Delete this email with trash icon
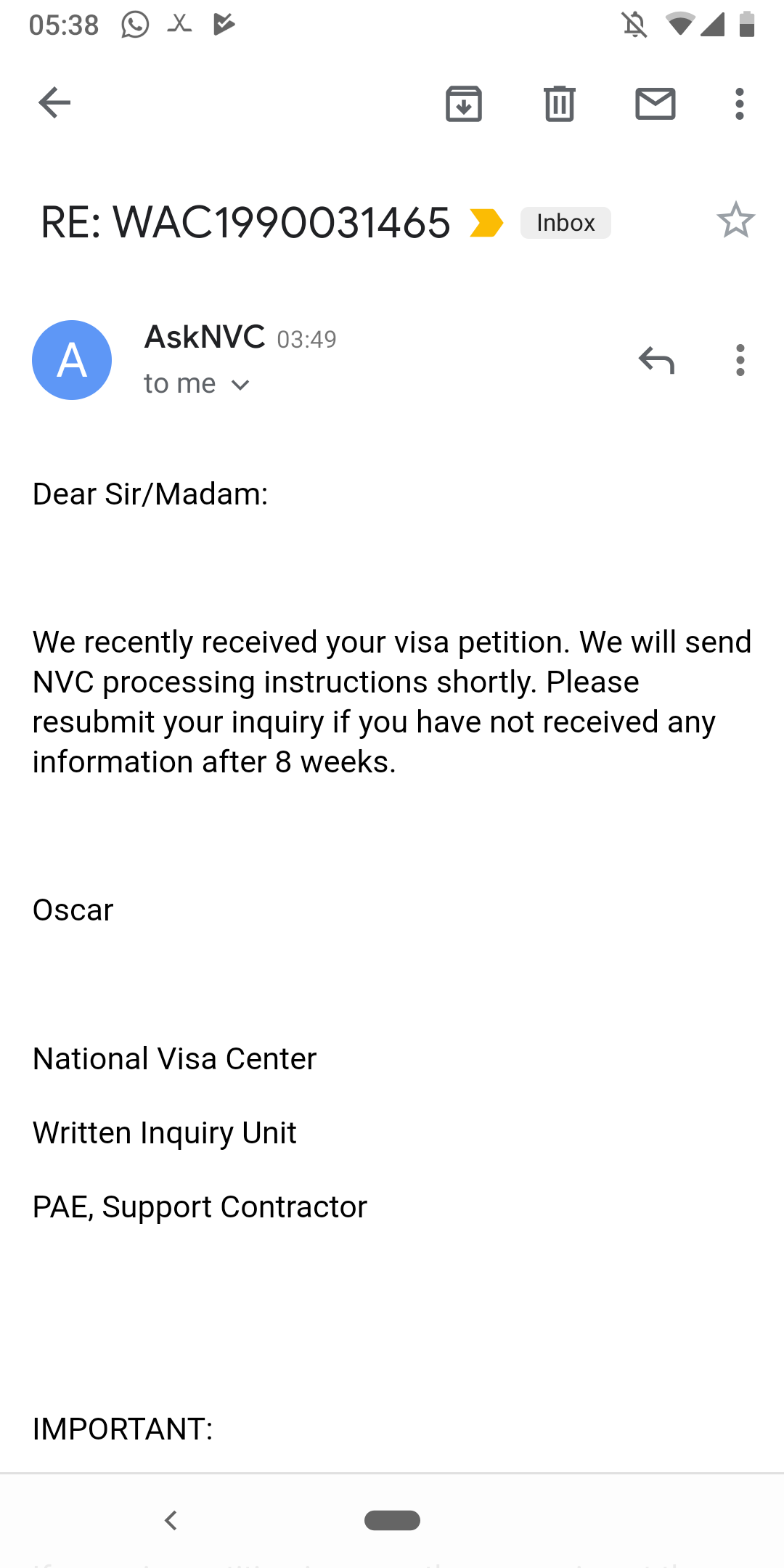The image size is (784, 1568). click(x=560, y=103)
